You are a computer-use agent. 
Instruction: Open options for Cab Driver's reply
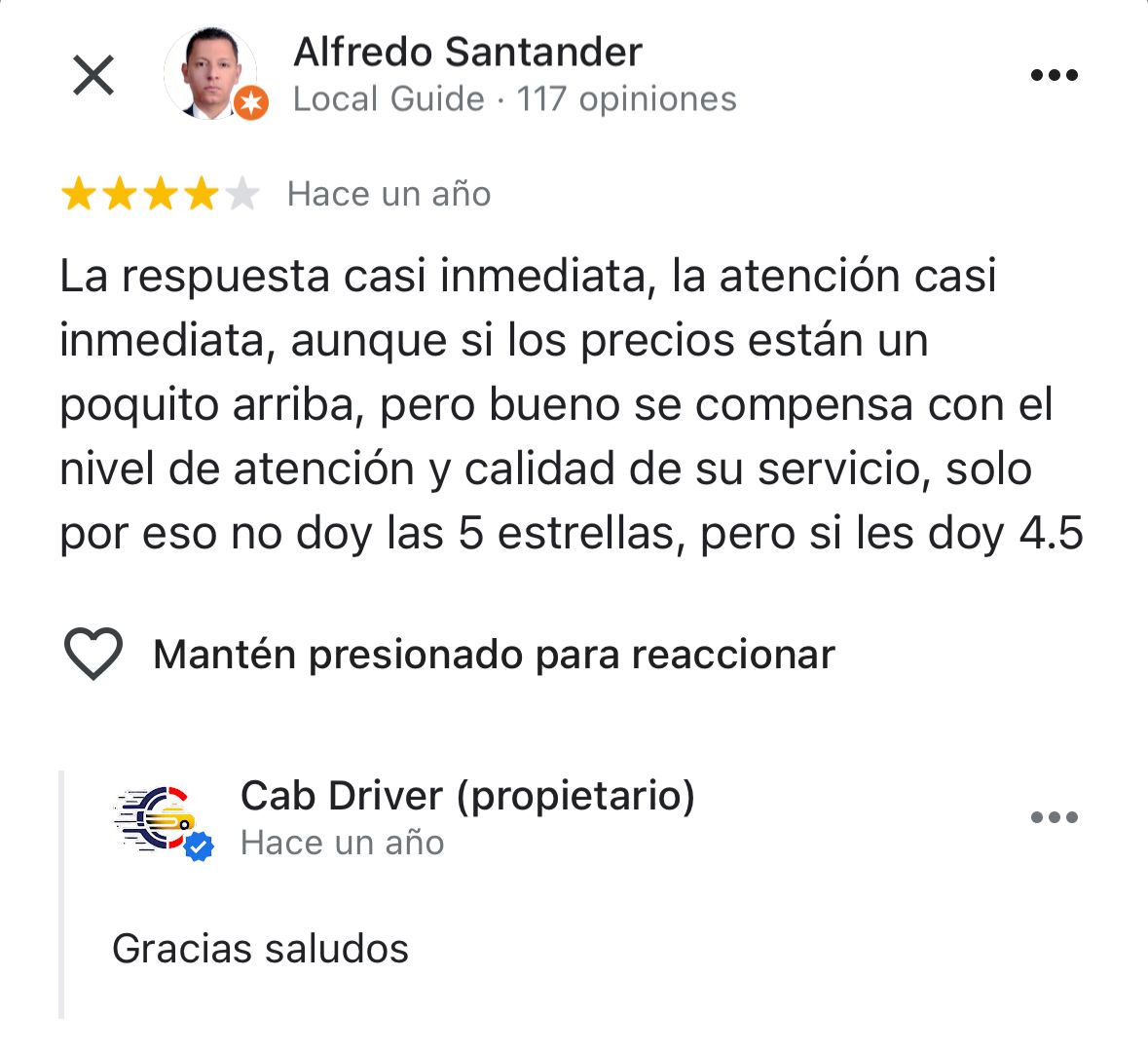click(1054, 817)
